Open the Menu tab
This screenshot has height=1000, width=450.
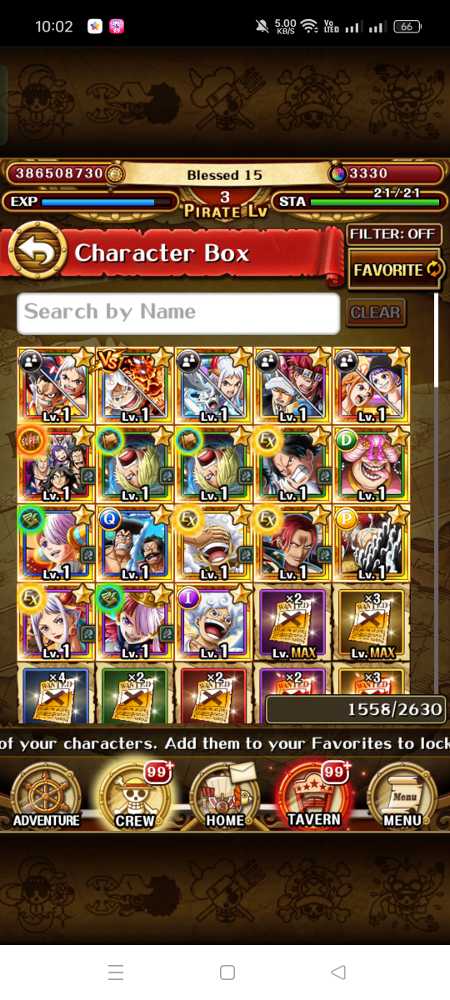[x=402, y=797]
